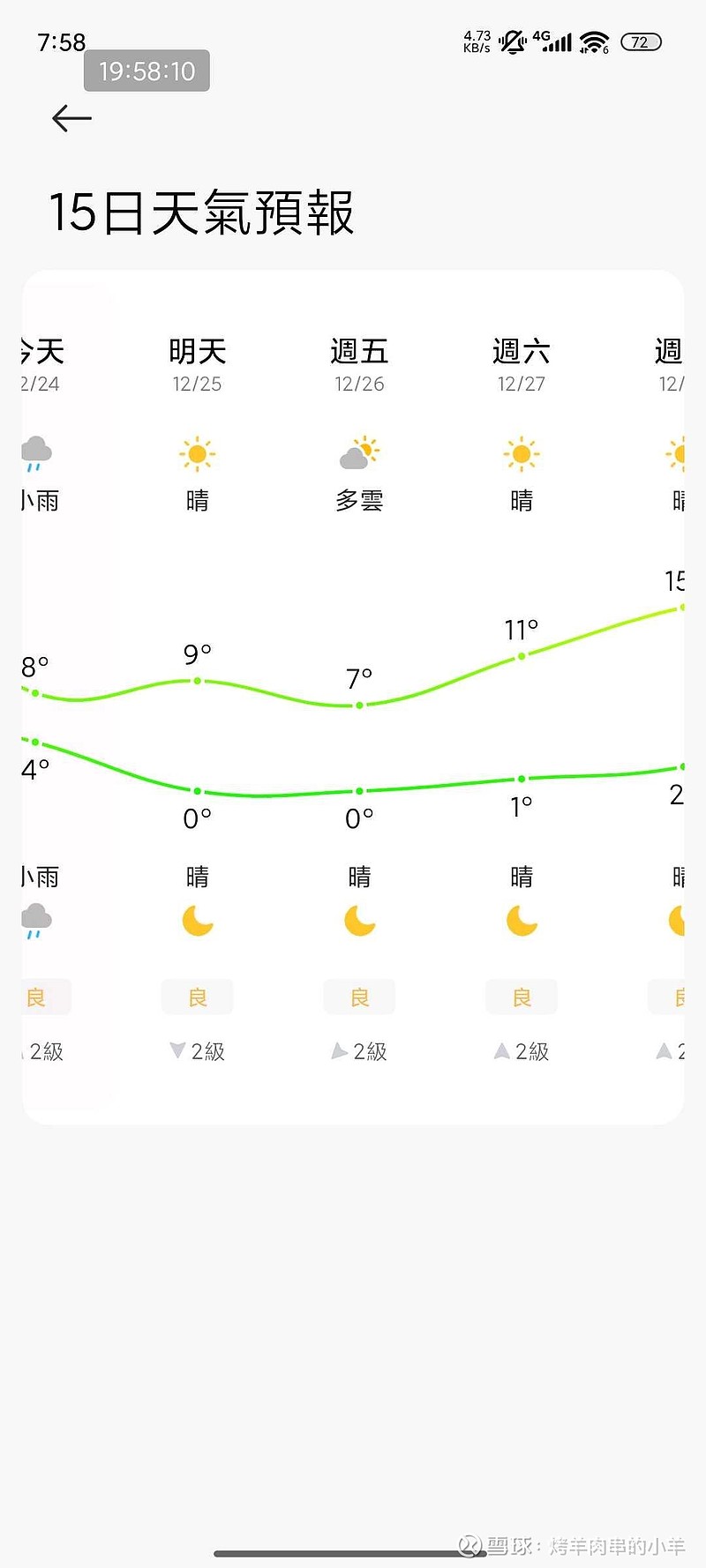Select the sun icon under 週六
Image resolution: width=706 pixels, height=1568 pixels.
click(521, 452)
